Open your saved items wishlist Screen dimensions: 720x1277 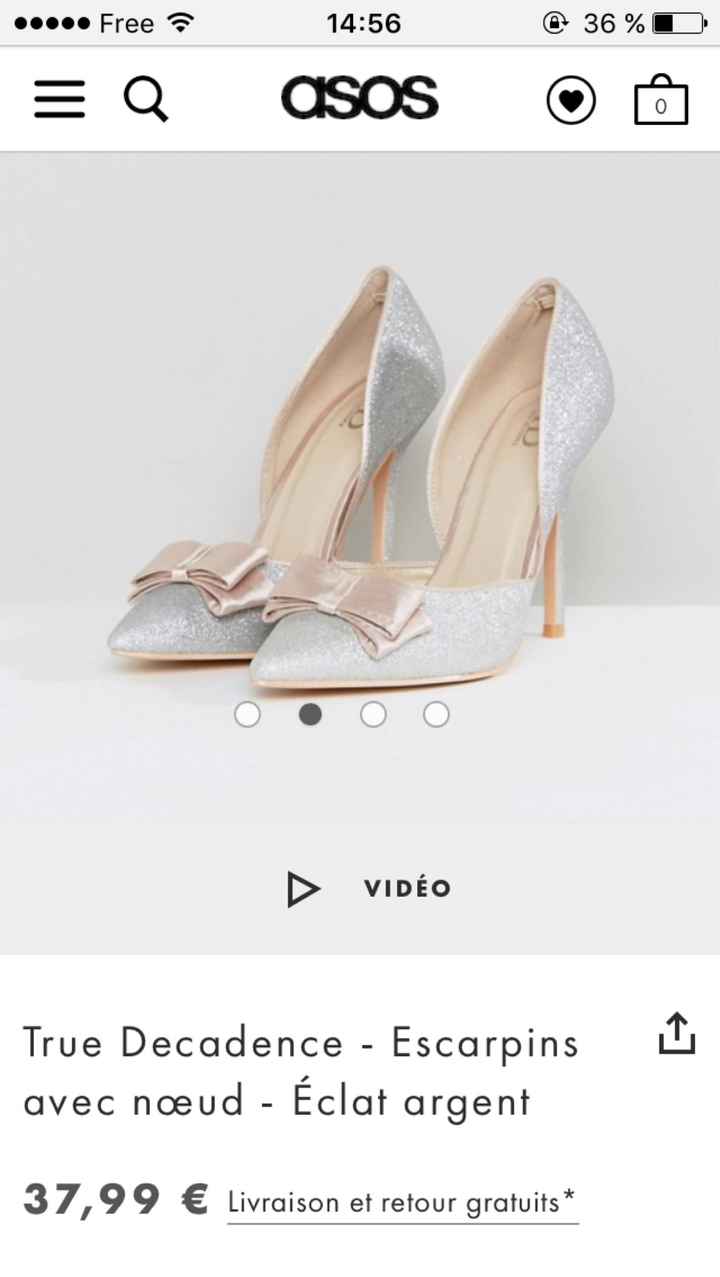click(x=571, y=100)
